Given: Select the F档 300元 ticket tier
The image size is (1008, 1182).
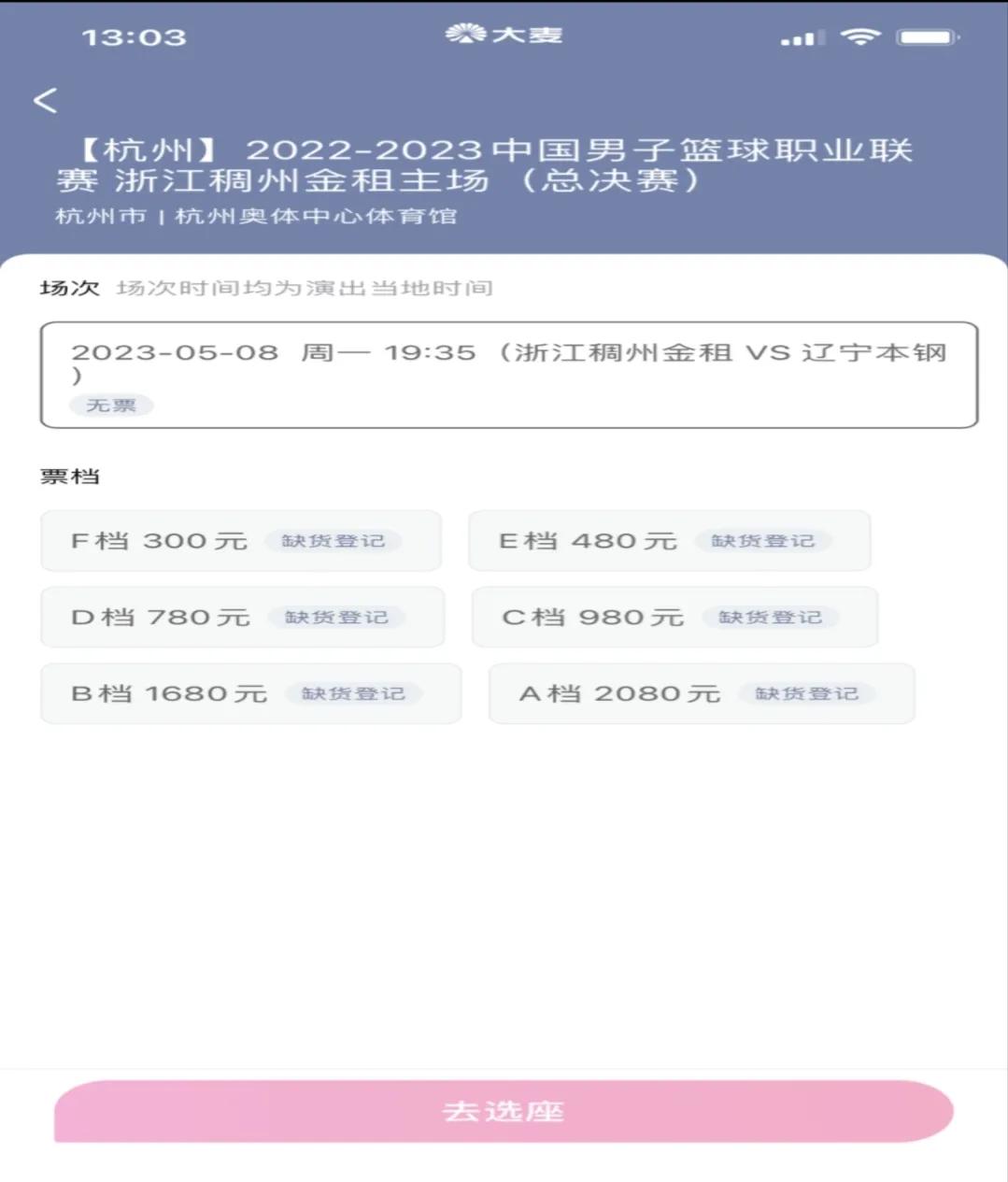Looking at the screenshot, I should 241,541.
